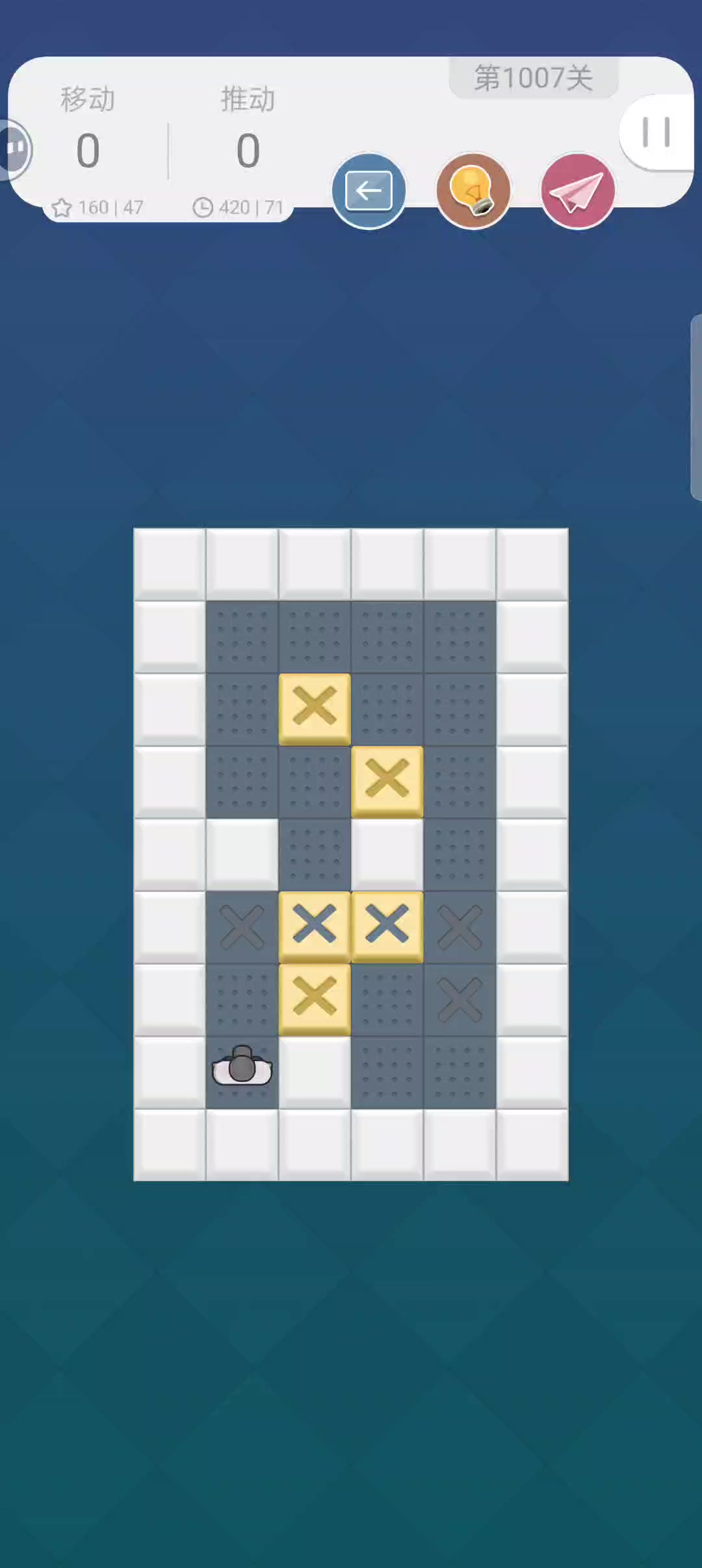This screenshot has height=1568, width=702.
Task: Share the level with the paper plane button
Action: click(x=578, y=191)
